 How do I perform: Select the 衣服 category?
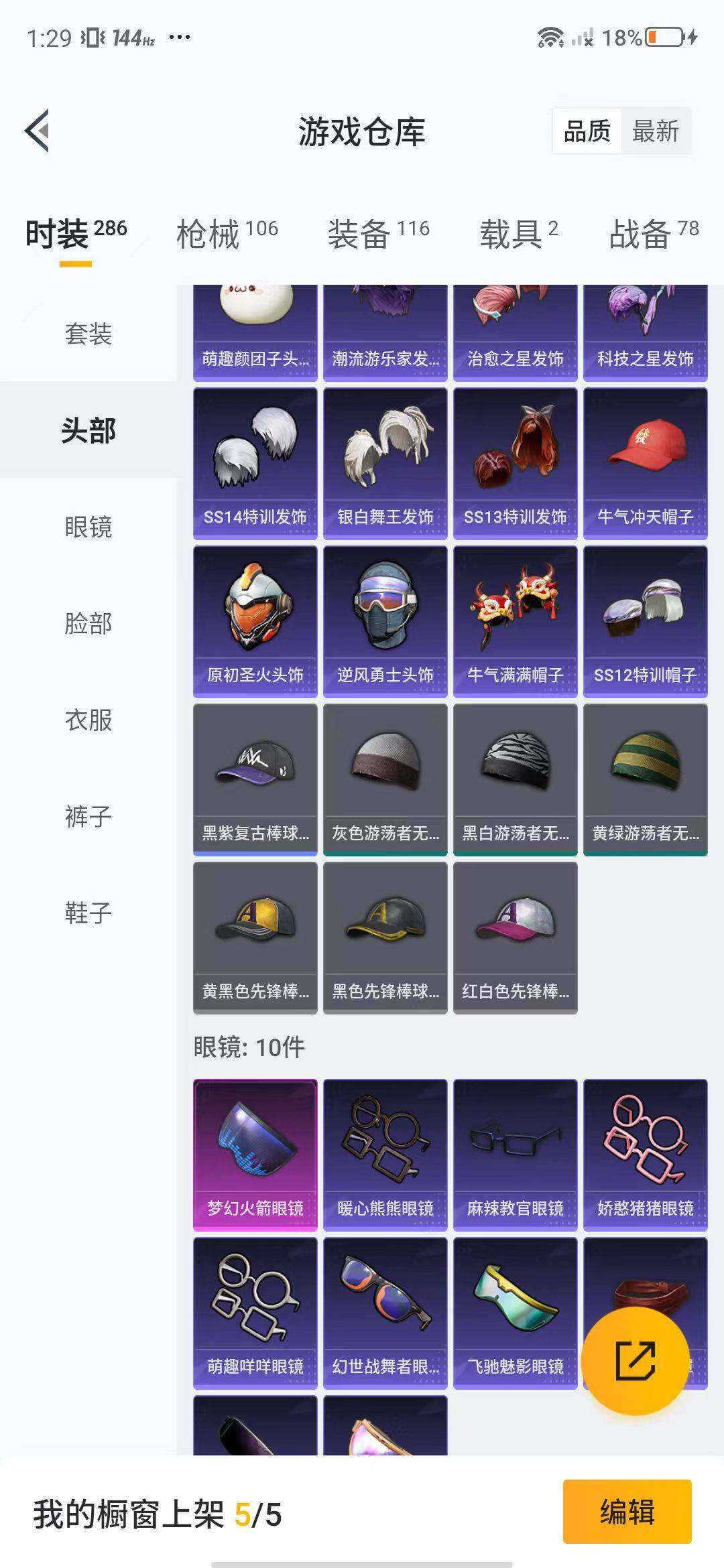(x=88, y=720)
